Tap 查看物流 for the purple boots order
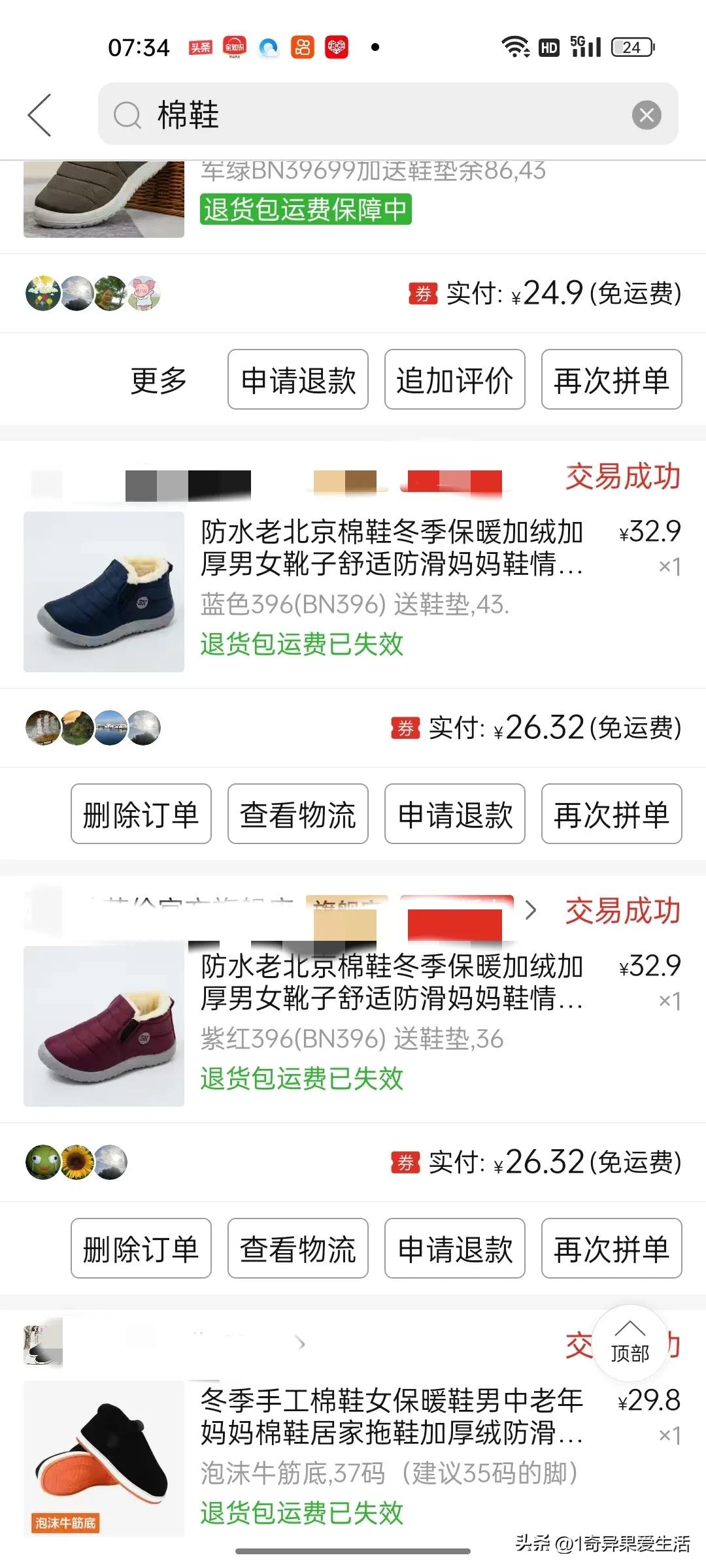The width and height of the screenshot is (706, 1568). tap(297, 1248)
